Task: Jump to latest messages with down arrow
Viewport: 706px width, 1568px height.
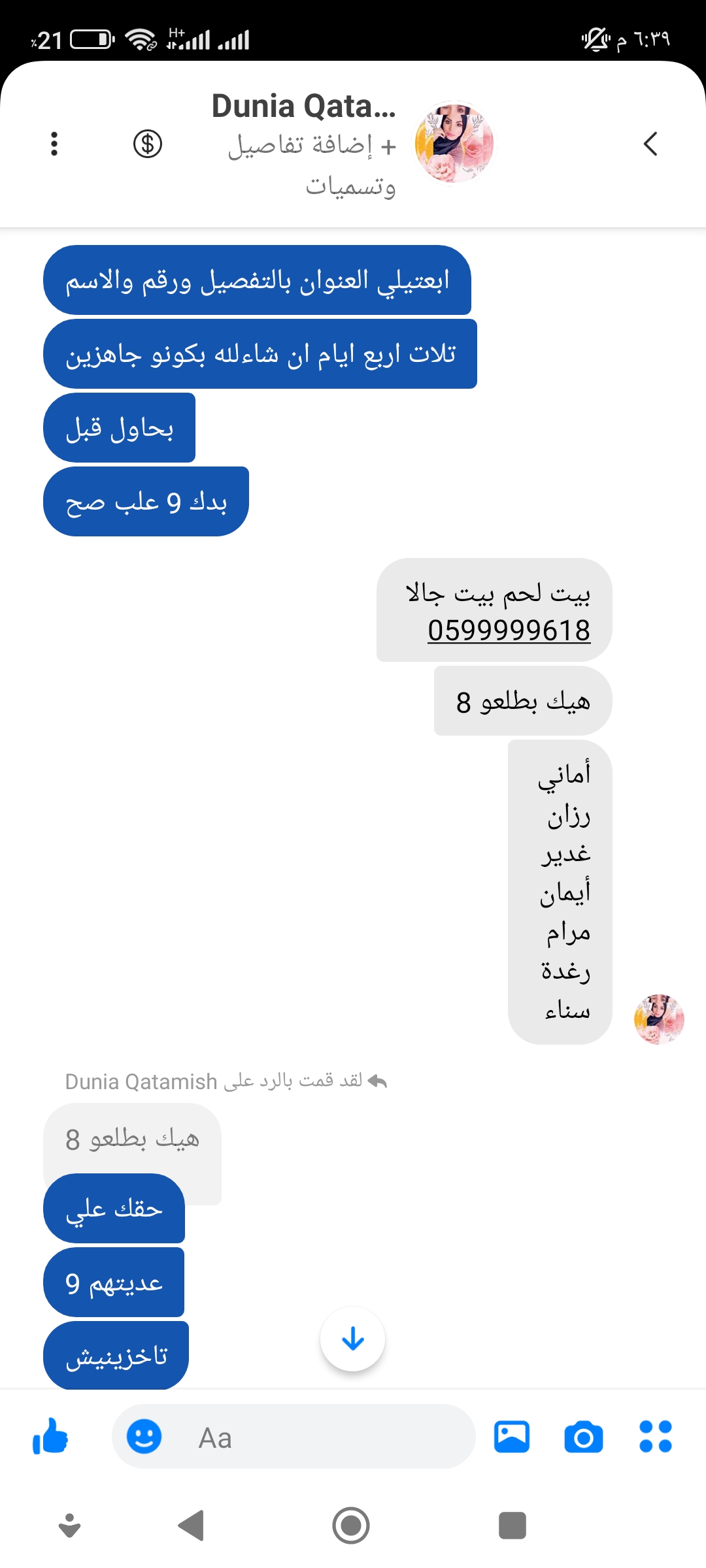Action: pyautogui.click(x=352, y=1339)
